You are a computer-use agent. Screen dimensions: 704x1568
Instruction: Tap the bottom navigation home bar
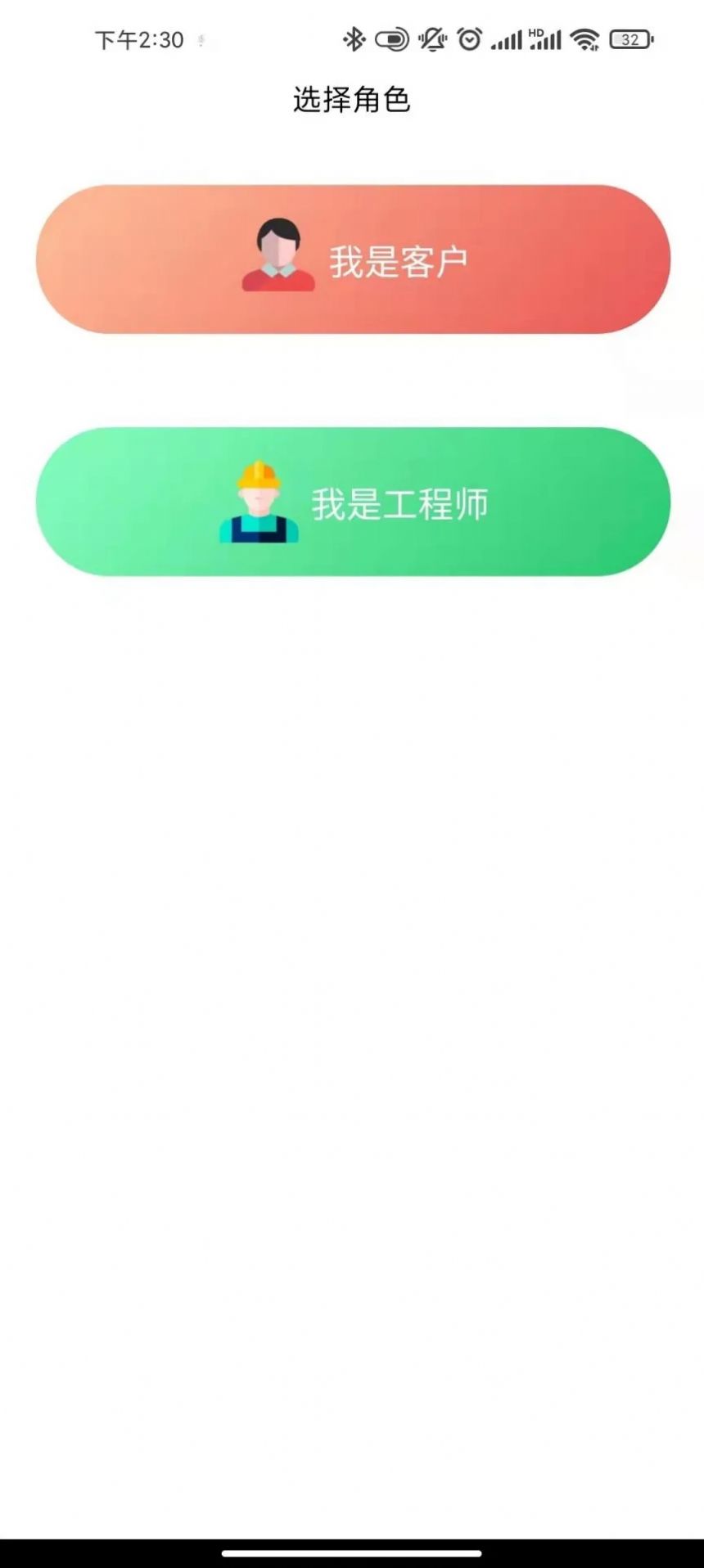click(352, 1551)
